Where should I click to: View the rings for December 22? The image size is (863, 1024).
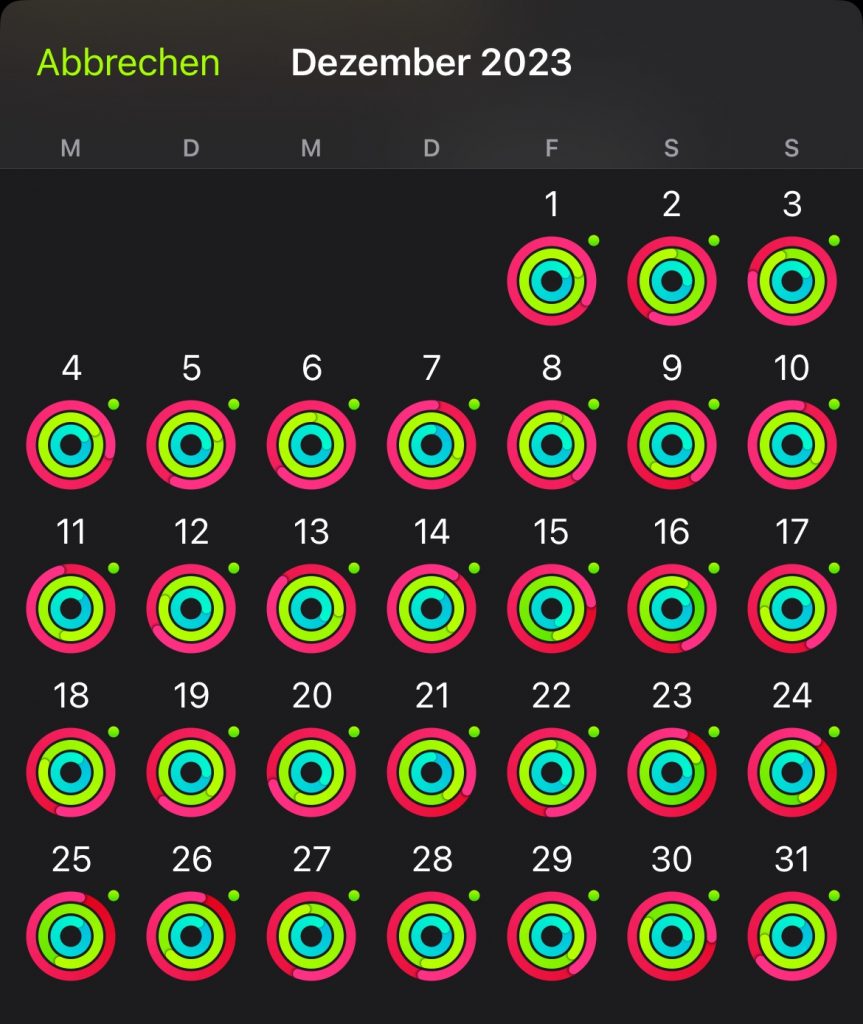coord(551,772)
